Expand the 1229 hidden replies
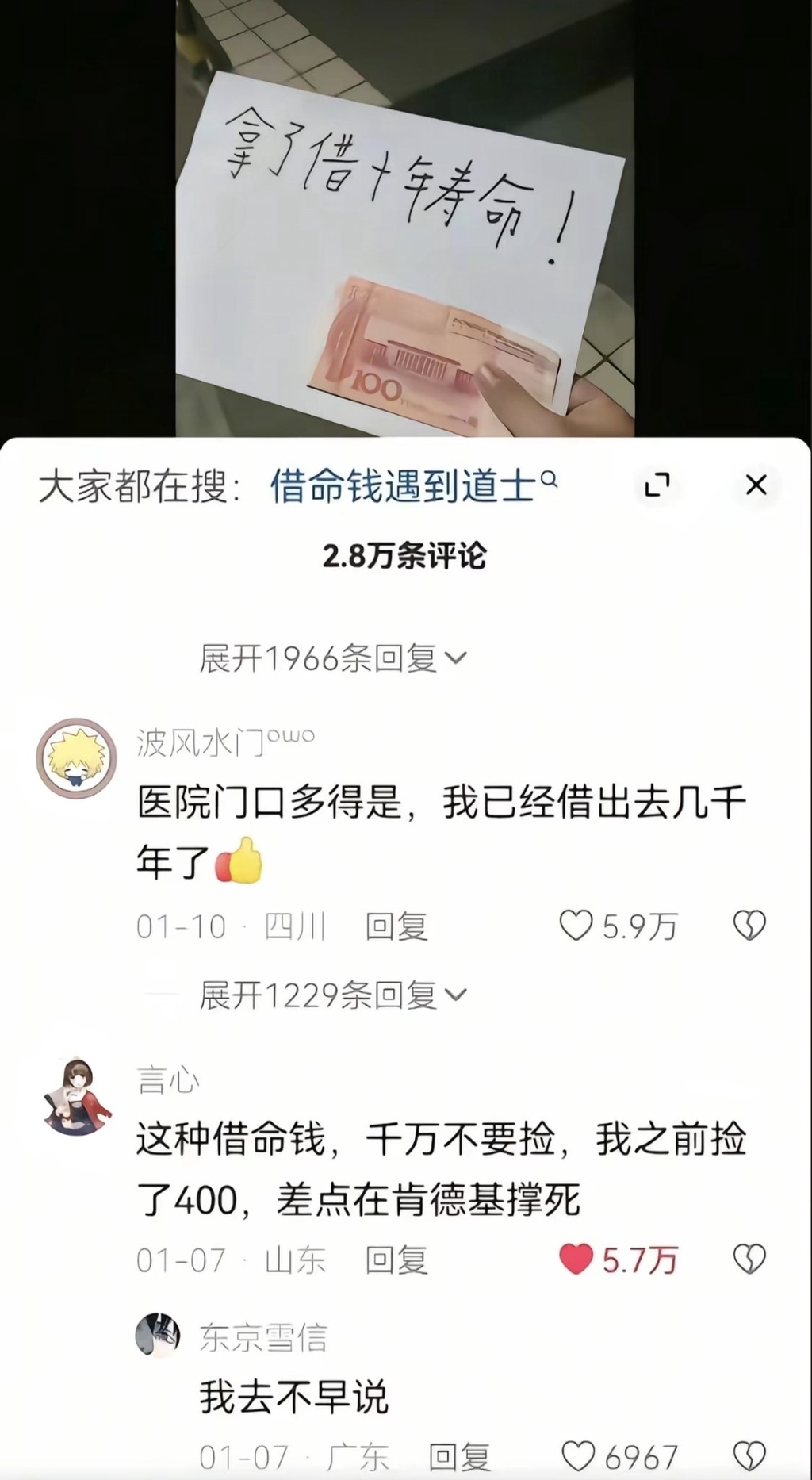Image resolution: width=812 pixels, height=1480 pixels. coord(333,995)
